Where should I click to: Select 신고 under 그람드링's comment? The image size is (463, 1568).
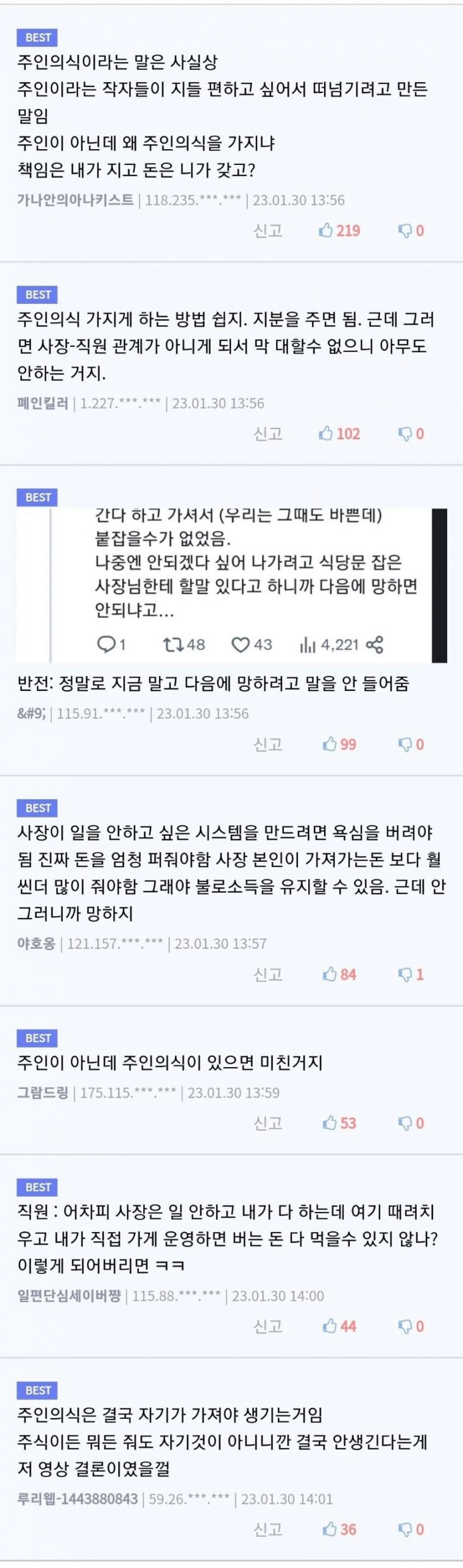(267, 1123)
